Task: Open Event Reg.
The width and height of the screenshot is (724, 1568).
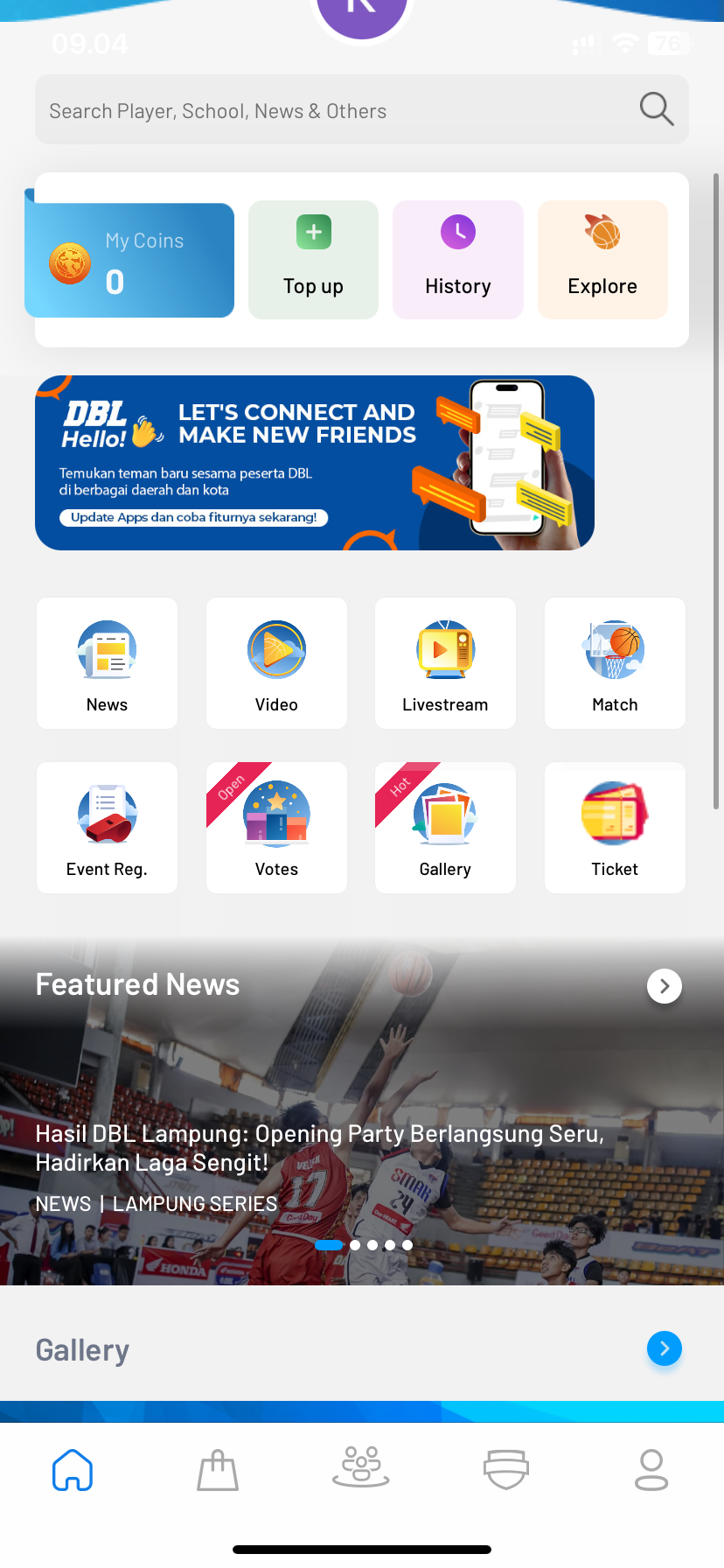Action: (x=107, y=828)
